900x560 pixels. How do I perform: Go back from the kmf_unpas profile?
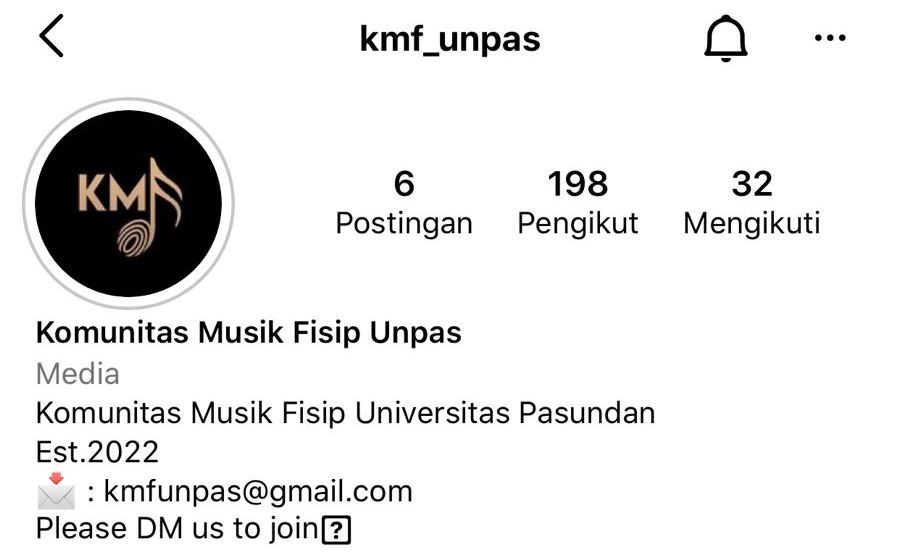click(52, 38)
